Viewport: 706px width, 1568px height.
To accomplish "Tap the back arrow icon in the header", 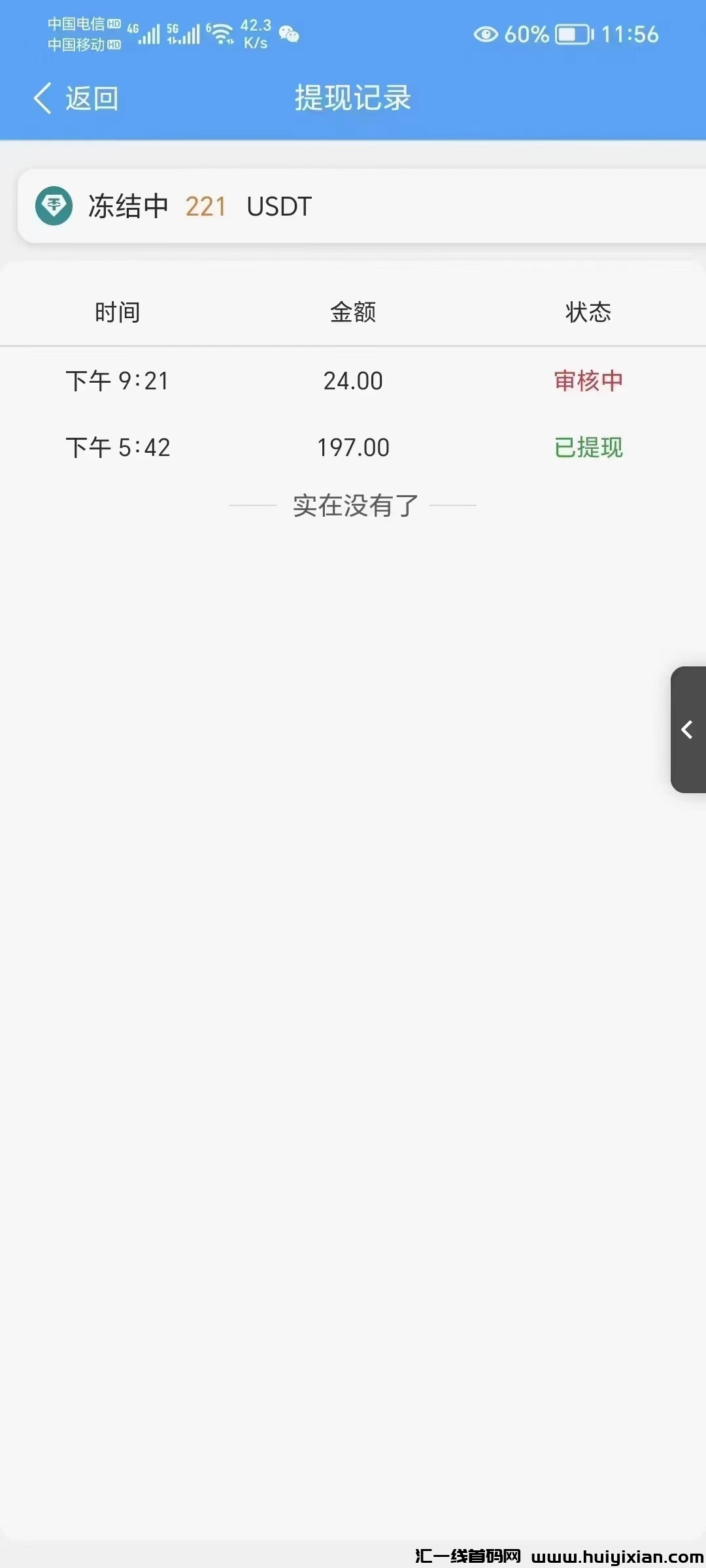I will [42, 98].
